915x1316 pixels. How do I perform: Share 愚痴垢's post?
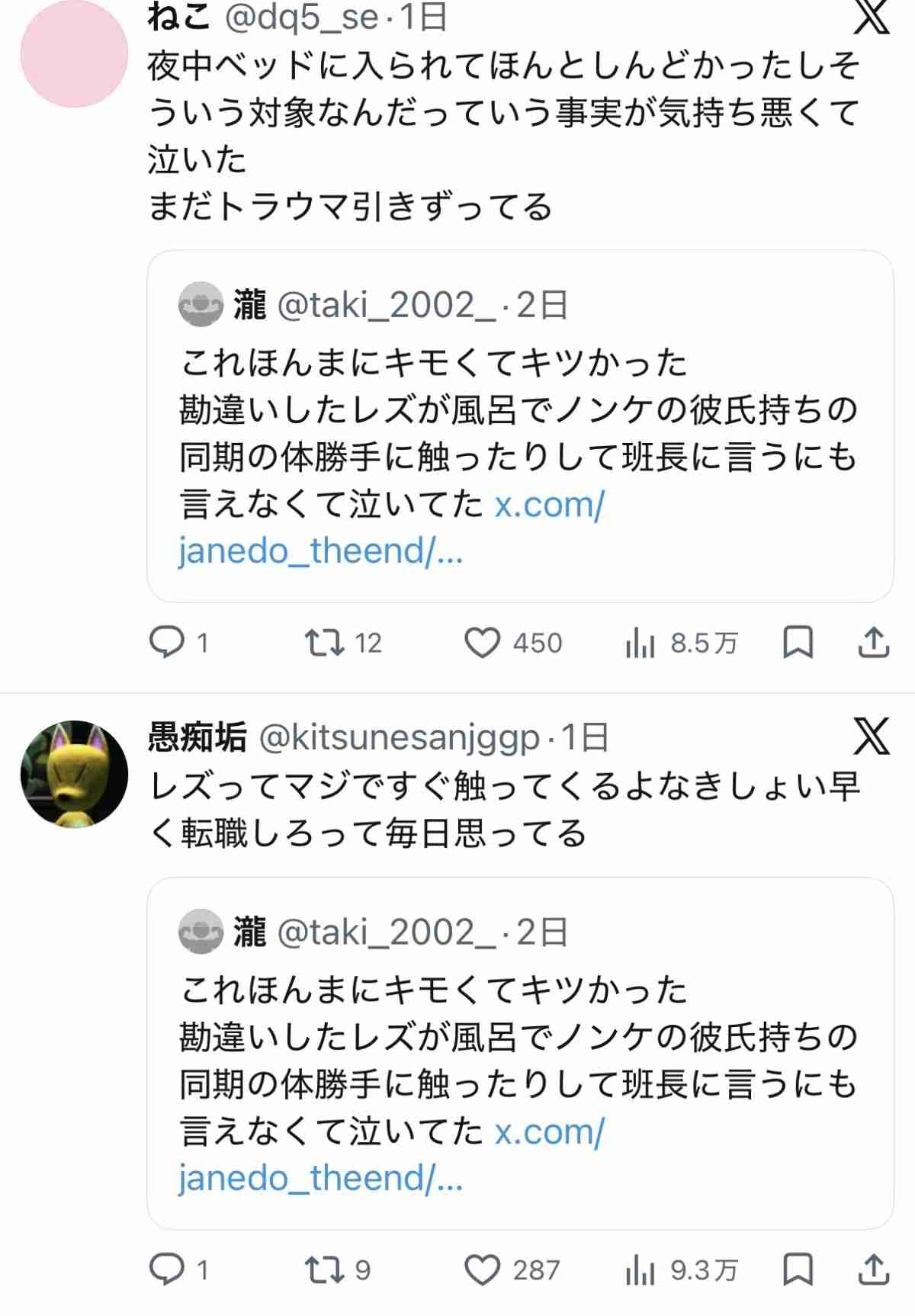(873, 1269)
